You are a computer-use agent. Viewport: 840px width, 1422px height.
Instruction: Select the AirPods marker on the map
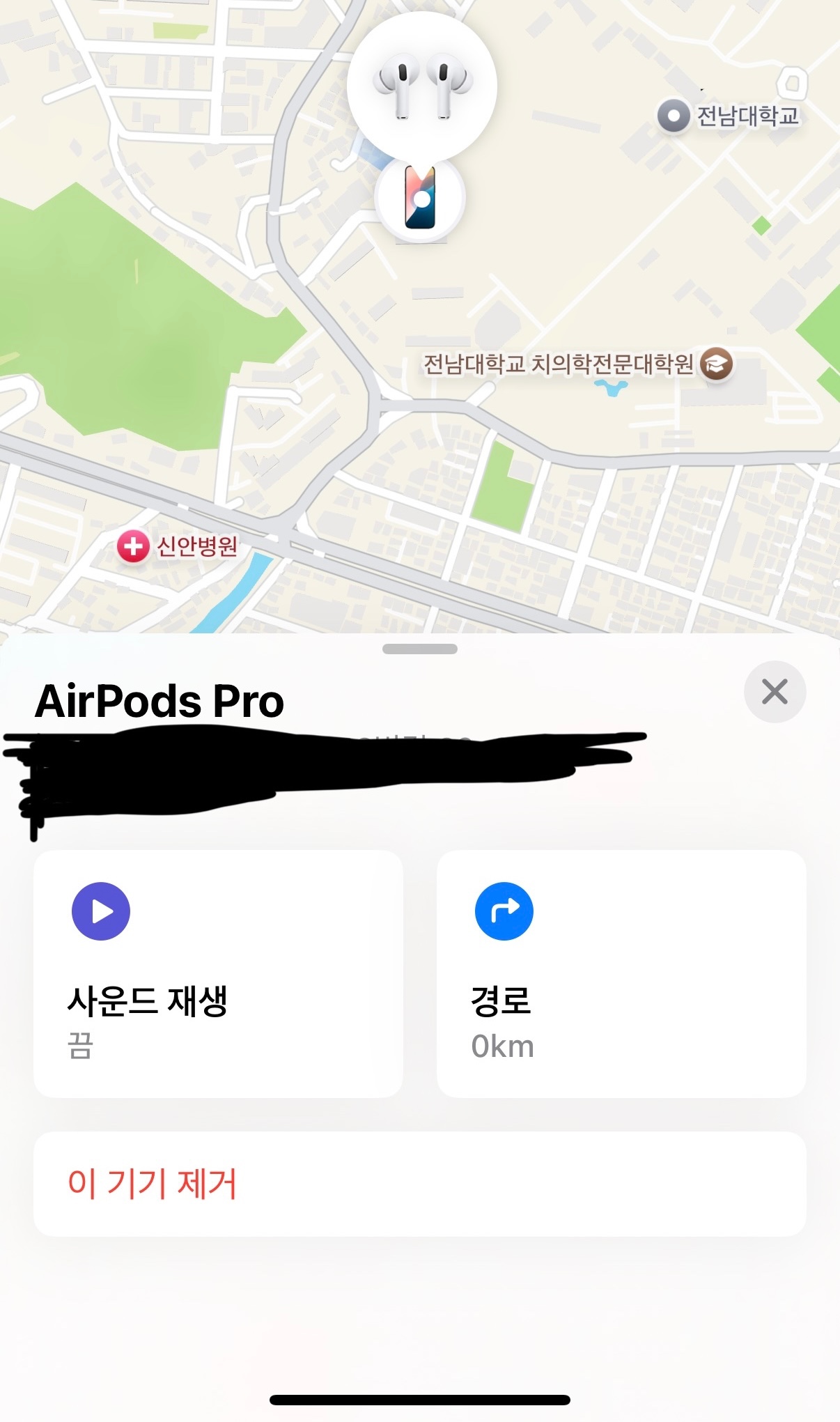421,85
